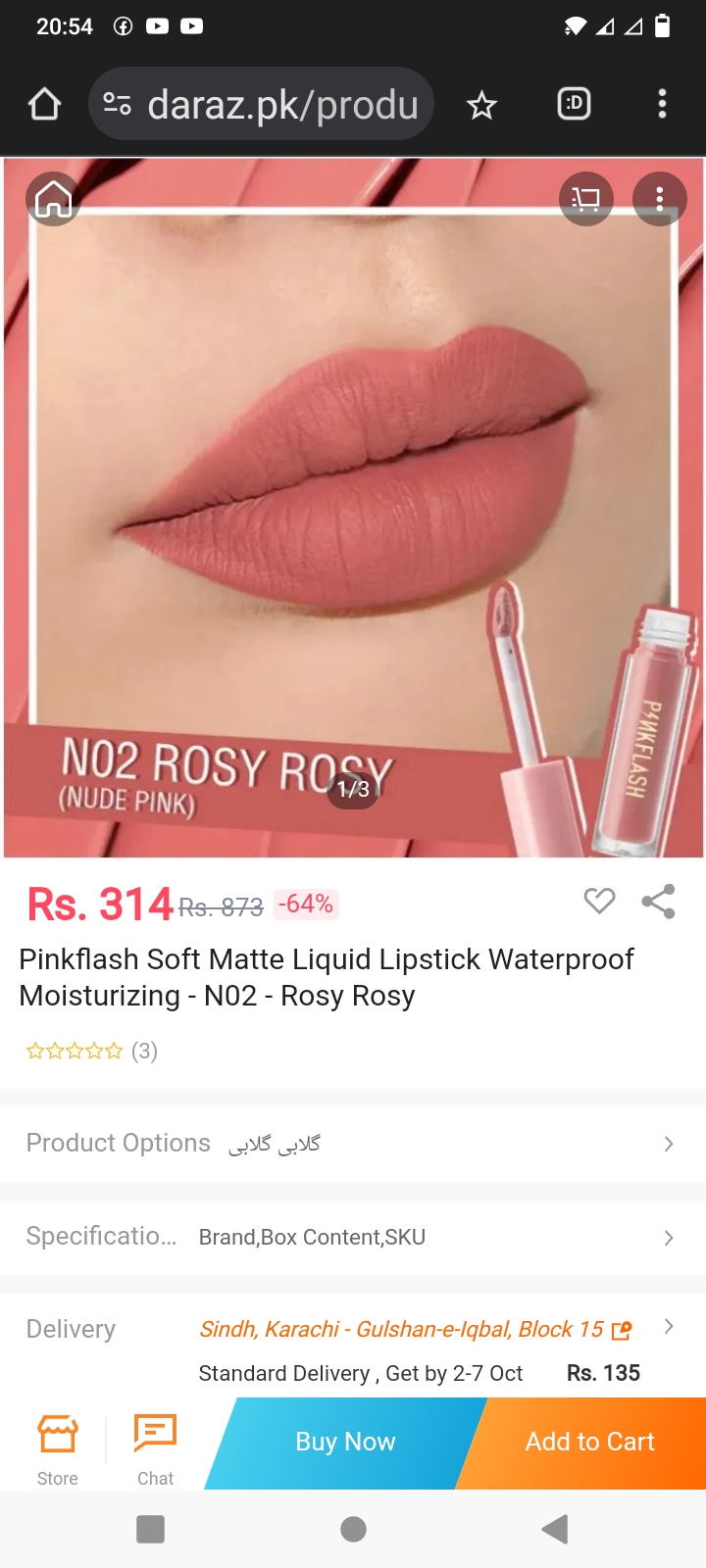The image size is (706, 1568).
Task: Open the product page more options menu
Action: 660,199
